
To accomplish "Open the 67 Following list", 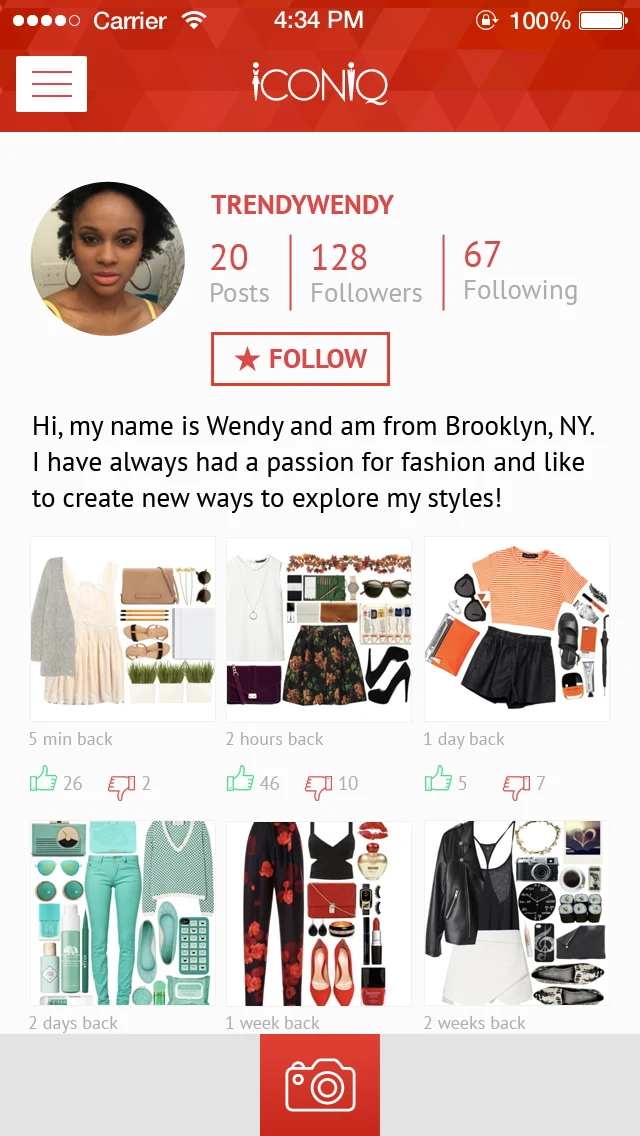I will point(520,271).
